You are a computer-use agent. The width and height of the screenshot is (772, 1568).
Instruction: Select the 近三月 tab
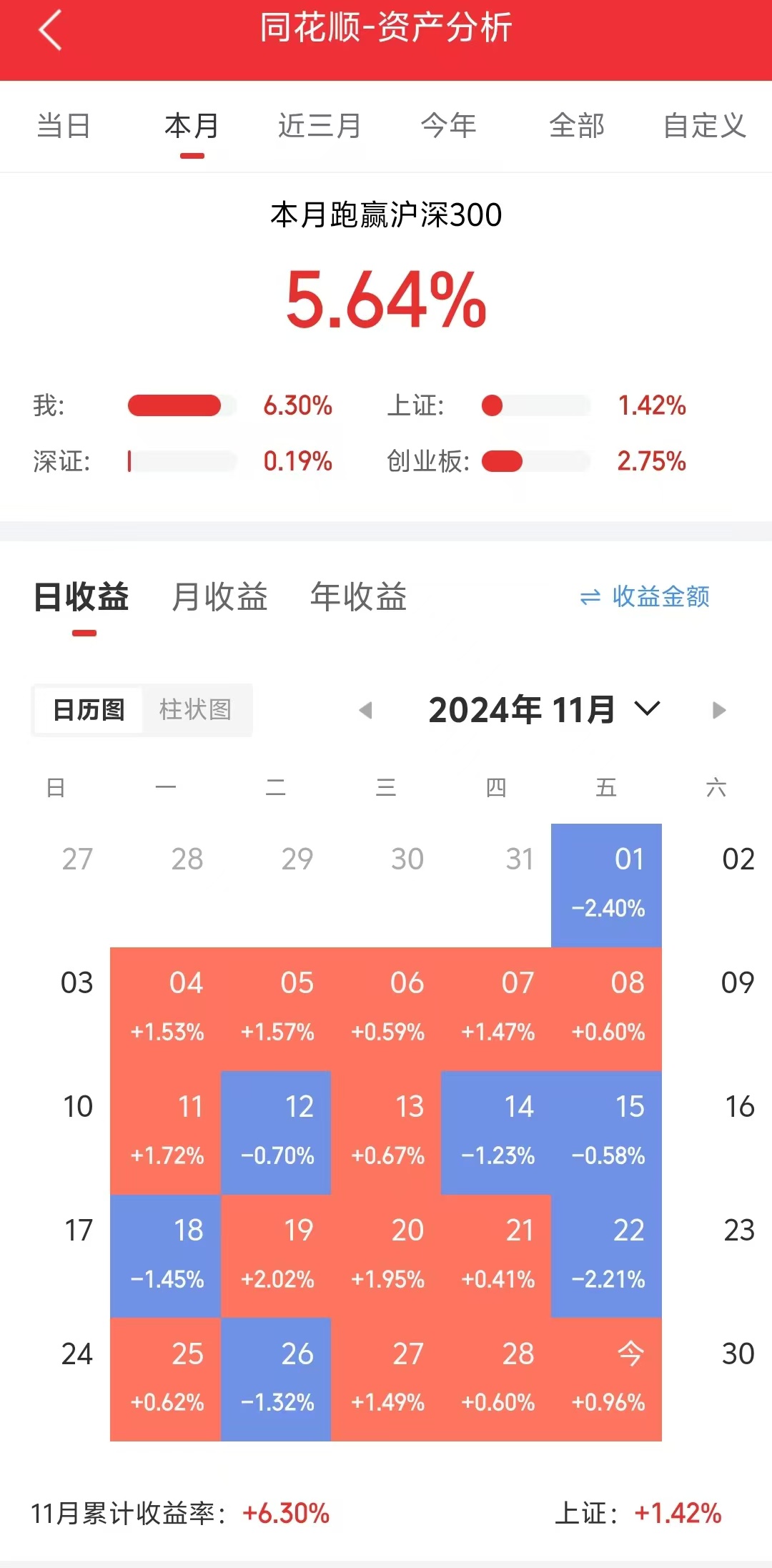click(x=320, y=126)
